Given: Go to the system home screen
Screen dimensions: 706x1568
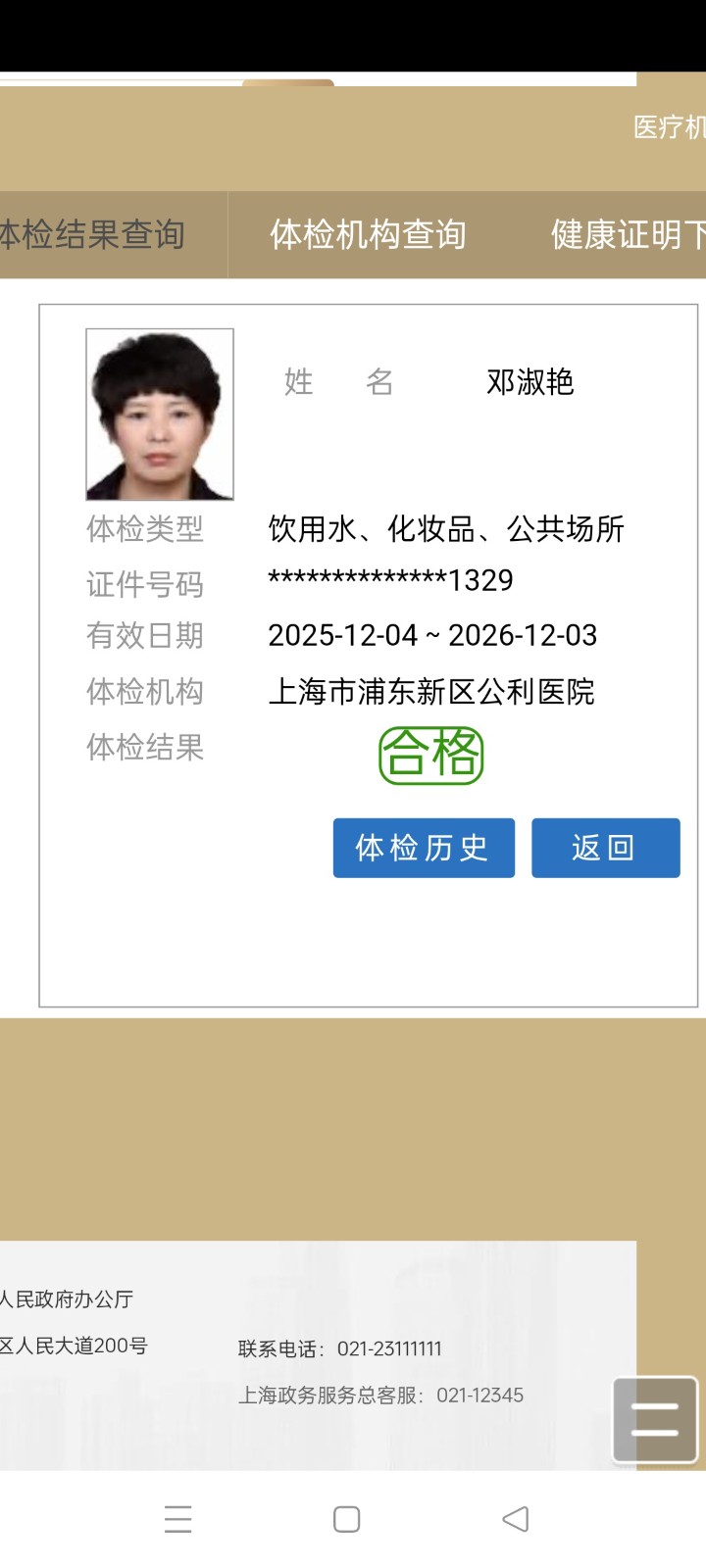Looking at the screenshot, I should click(347, 1519).
